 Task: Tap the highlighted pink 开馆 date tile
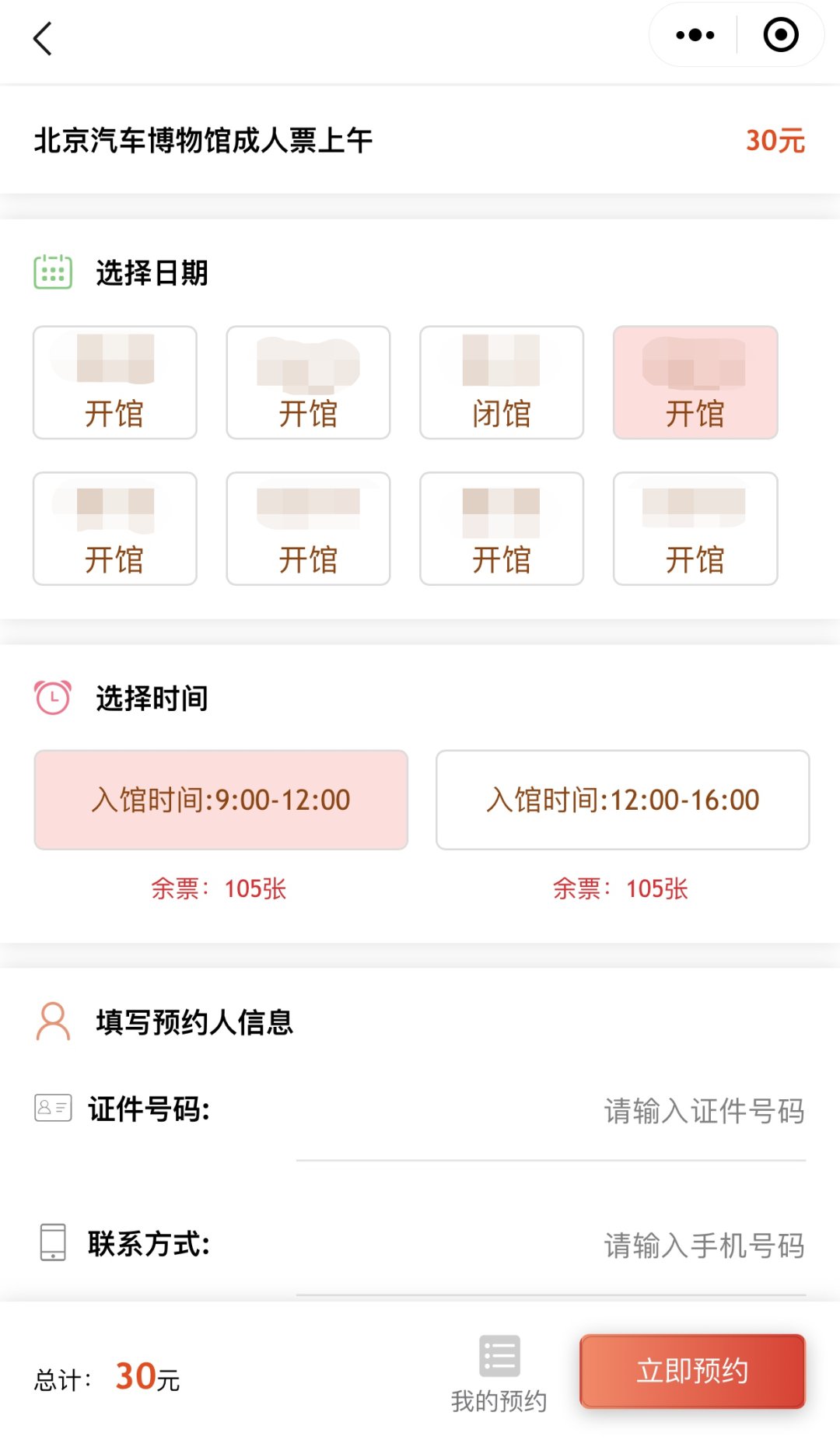695,383
